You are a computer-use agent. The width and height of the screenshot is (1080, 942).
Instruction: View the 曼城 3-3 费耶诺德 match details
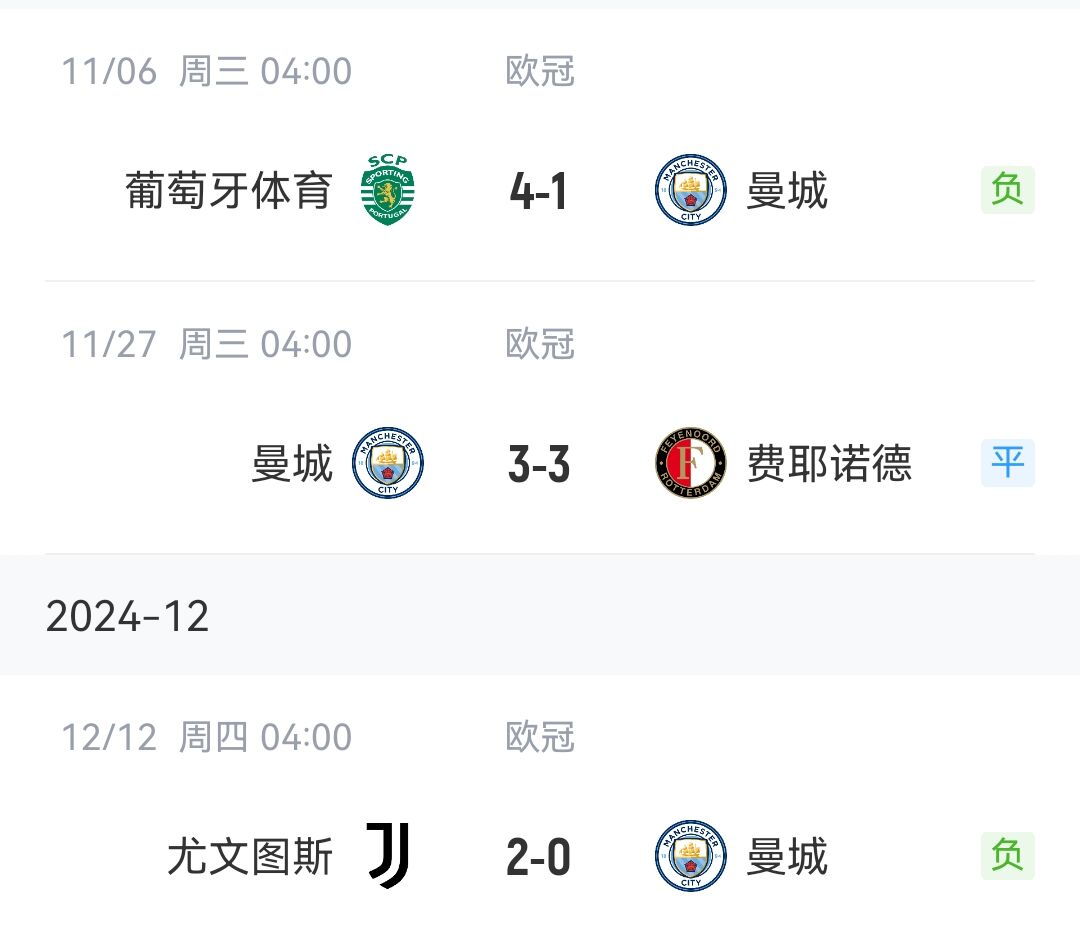tap(539, 464)
